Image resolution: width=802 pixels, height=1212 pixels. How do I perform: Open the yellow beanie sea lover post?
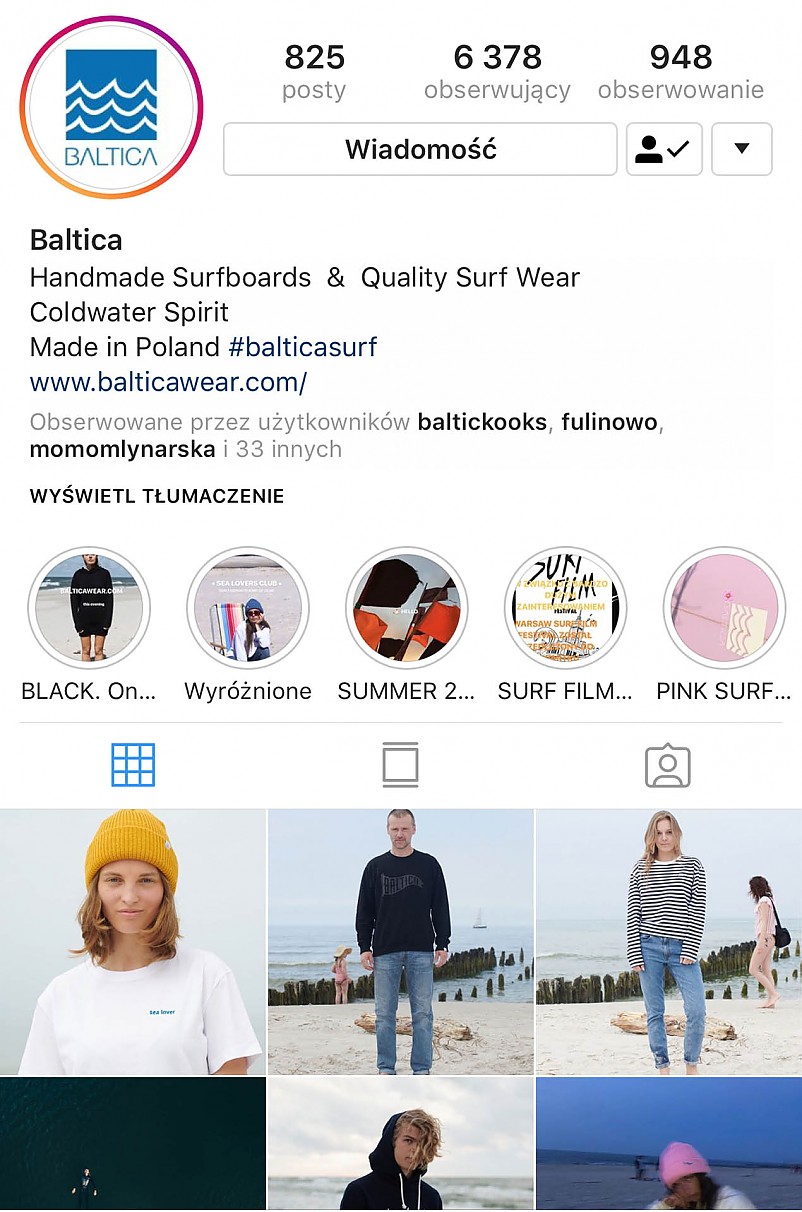point(133,942)
